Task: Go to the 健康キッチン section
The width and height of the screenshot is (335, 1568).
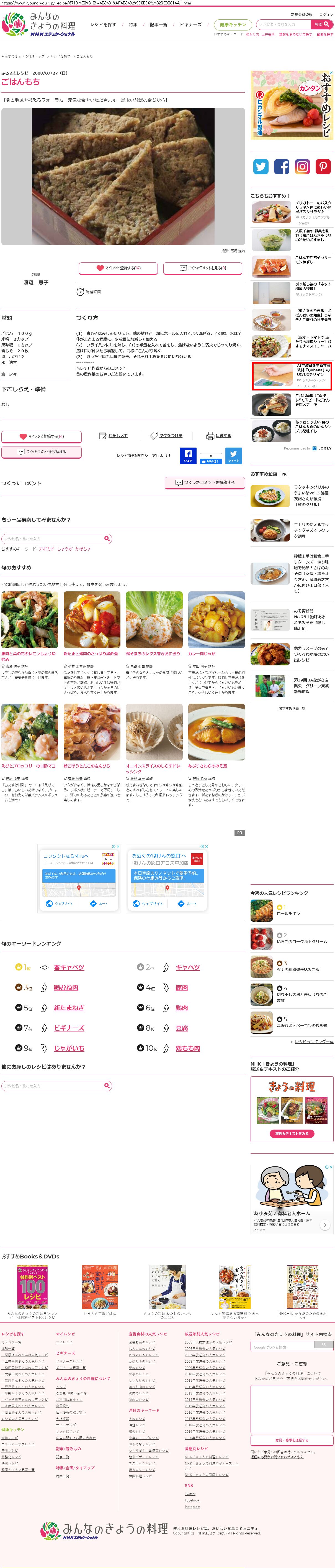Action: pyautogui.click(x=233, y=25)
